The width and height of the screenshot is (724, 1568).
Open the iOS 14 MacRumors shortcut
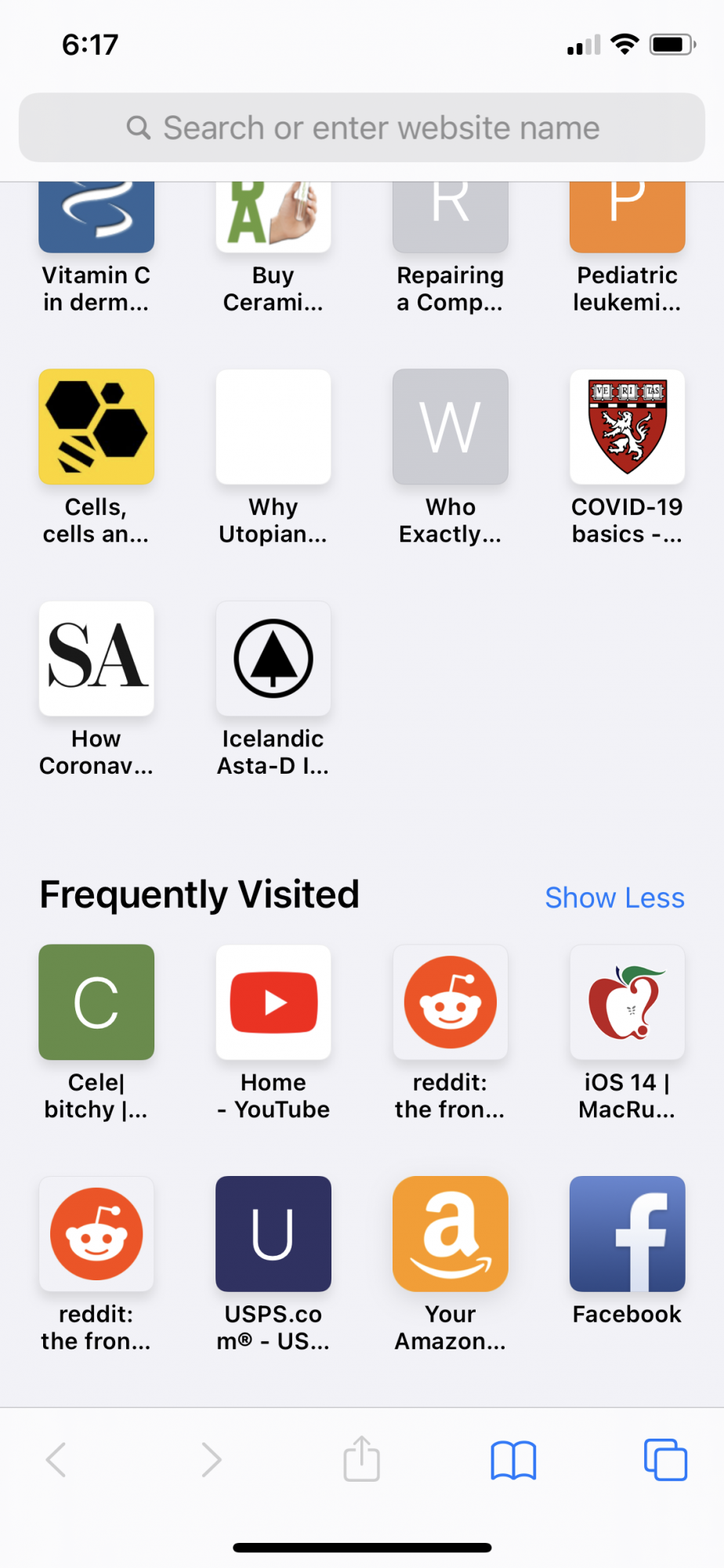pos(627,1002)
